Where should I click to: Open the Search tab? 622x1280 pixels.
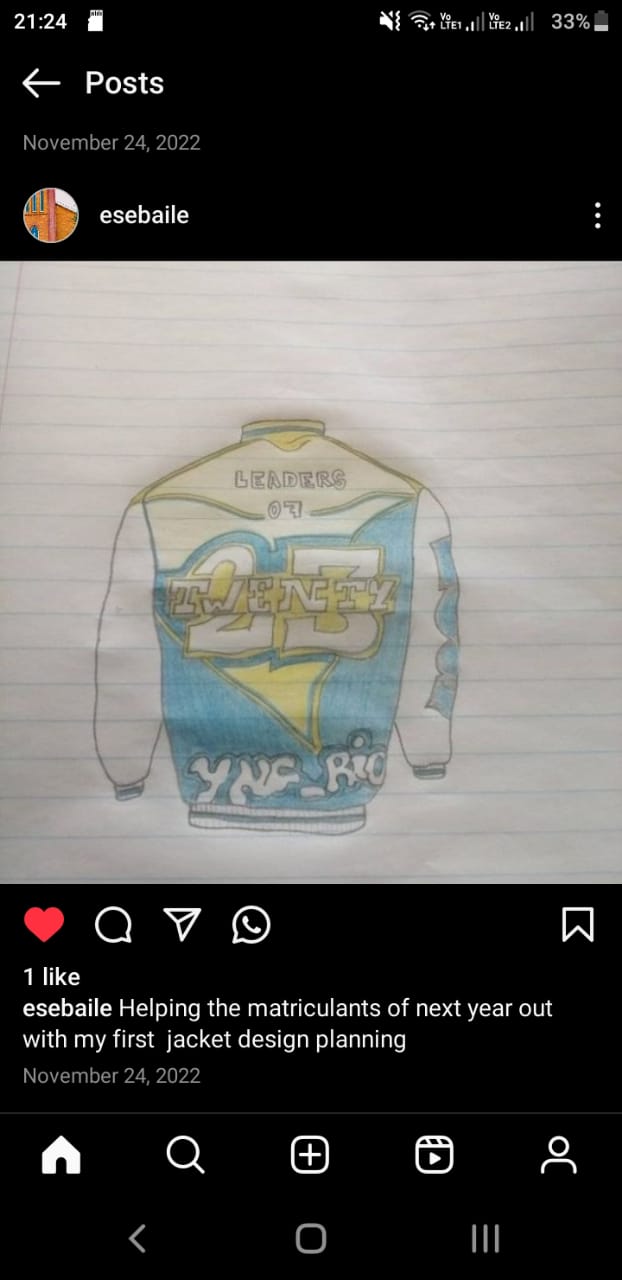tap(185, 1155)
